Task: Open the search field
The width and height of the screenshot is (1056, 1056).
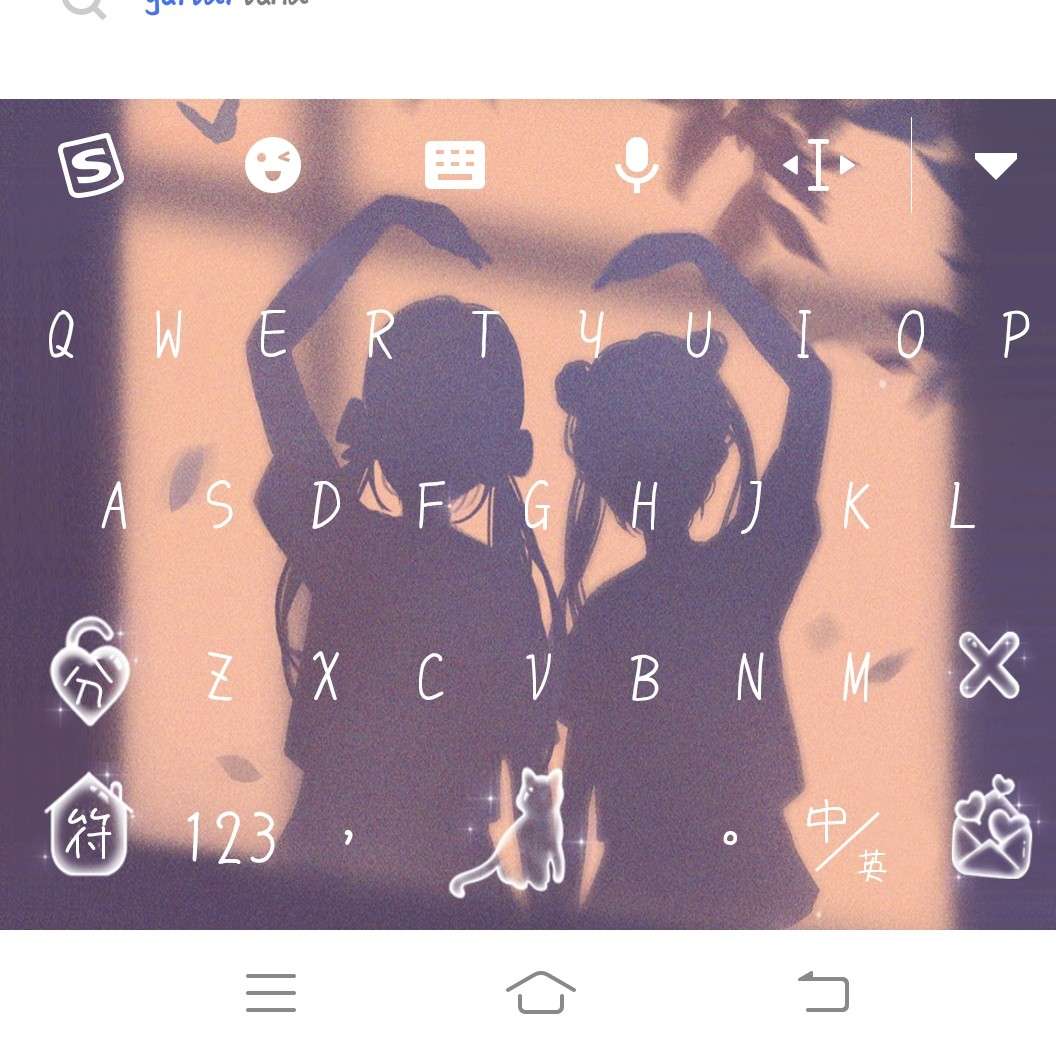Action: tap(300, 8)
